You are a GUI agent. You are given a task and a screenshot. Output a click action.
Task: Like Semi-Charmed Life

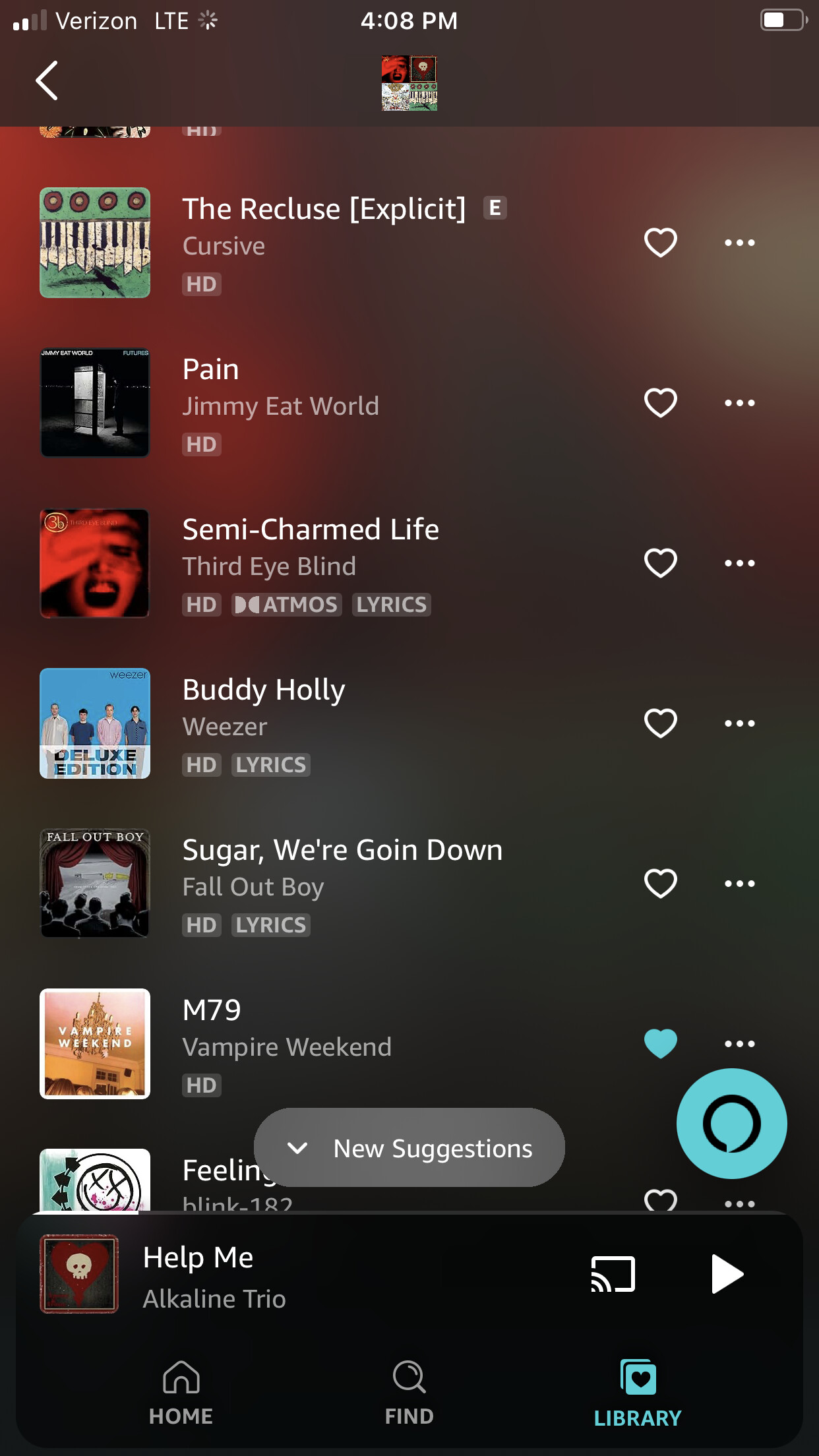coord(660,563)
